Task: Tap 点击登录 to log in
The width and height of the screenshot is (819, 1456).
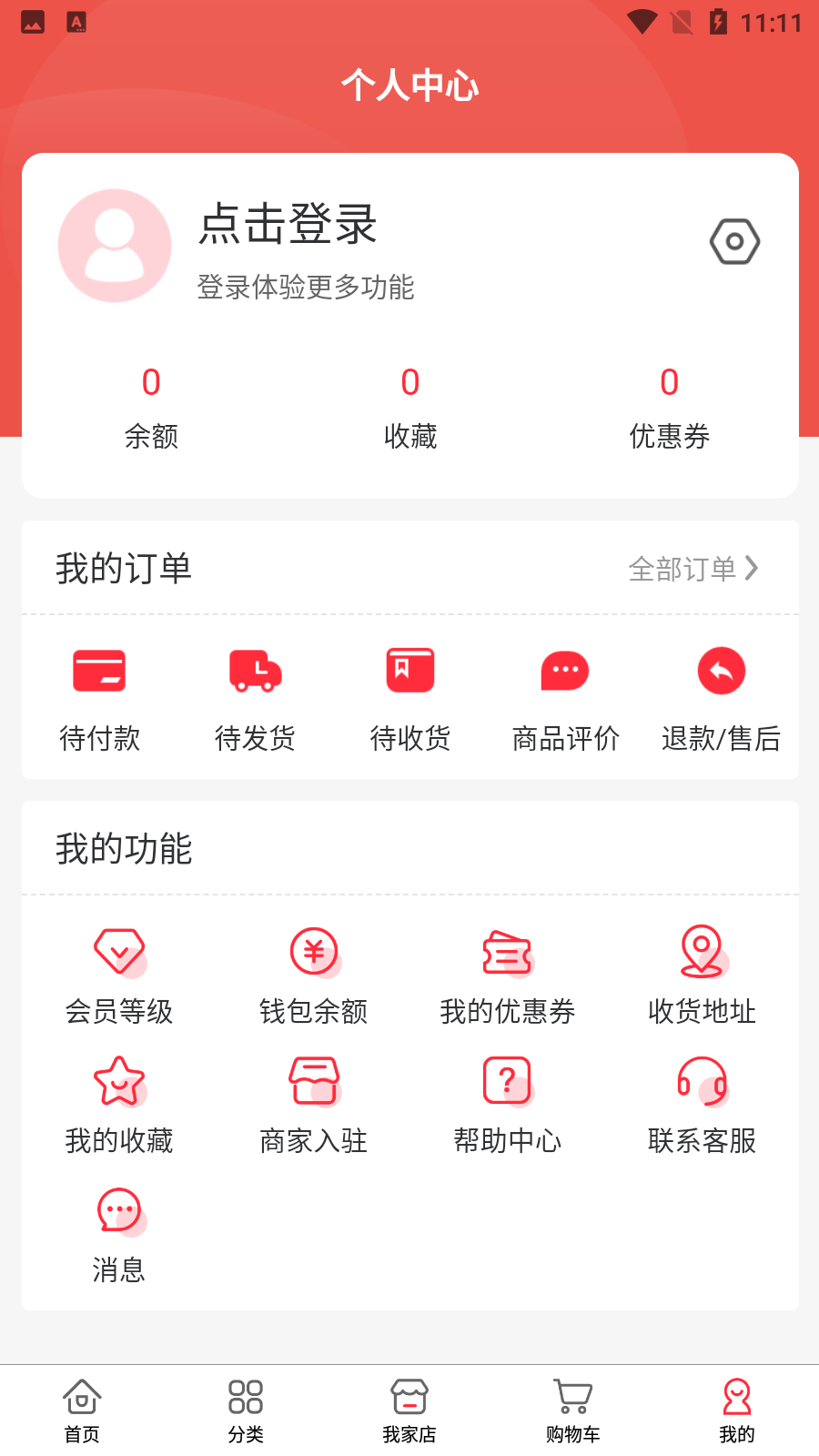Action: [288, 227]
